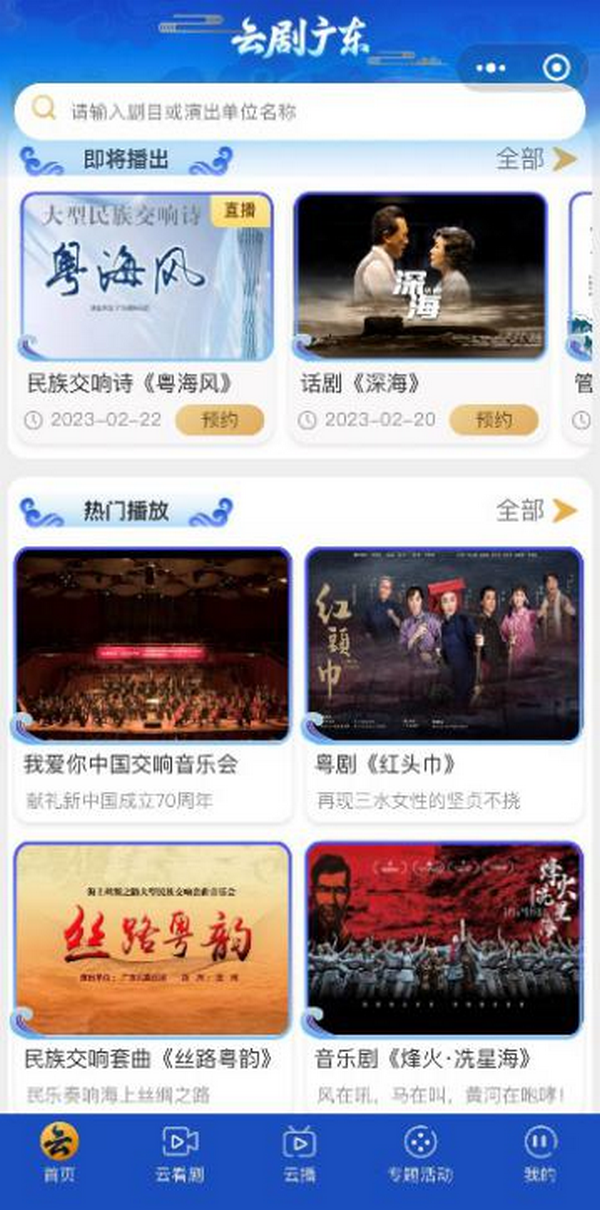The height and width of the screenshot is (1210, 600).
Task: Open the mini program more-options menu
Action: click(491, 68)
